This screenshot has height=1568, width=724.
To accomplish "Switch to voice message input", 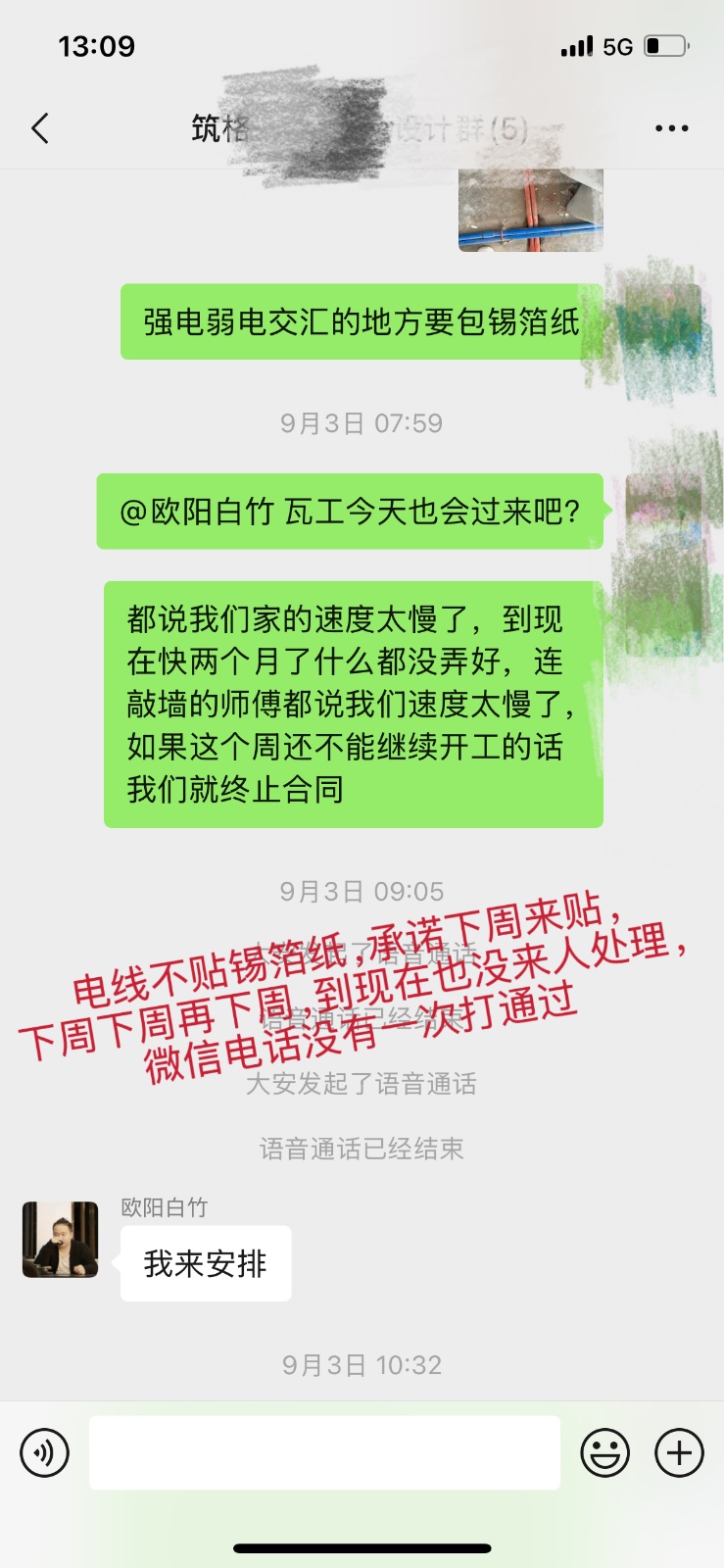I will [45, 1452].
